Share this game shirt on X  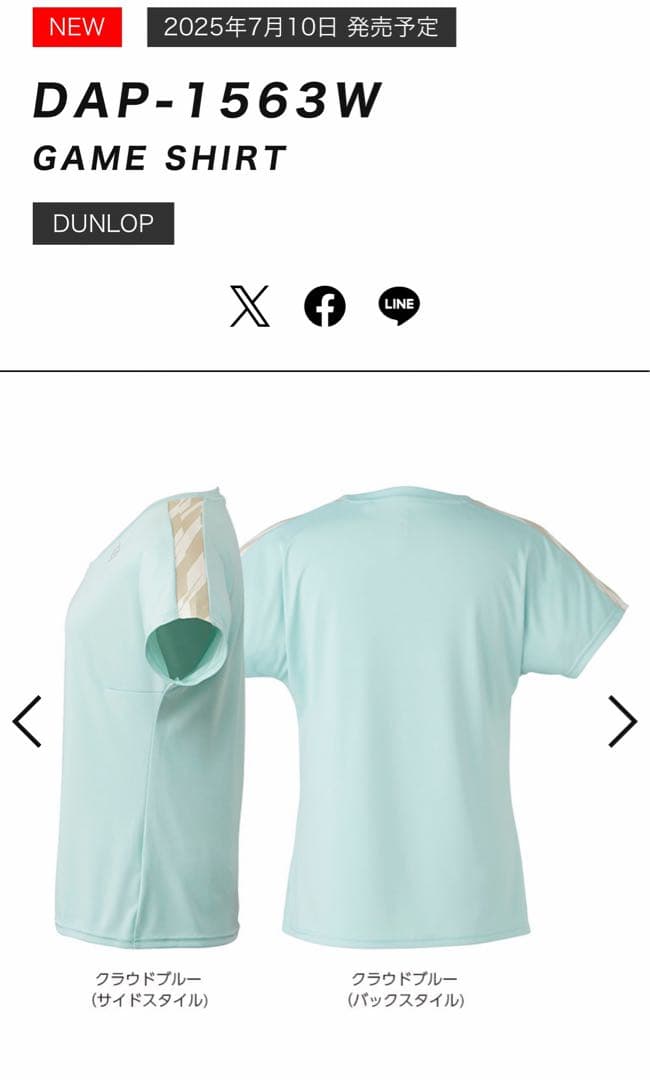tap(250, 306)
